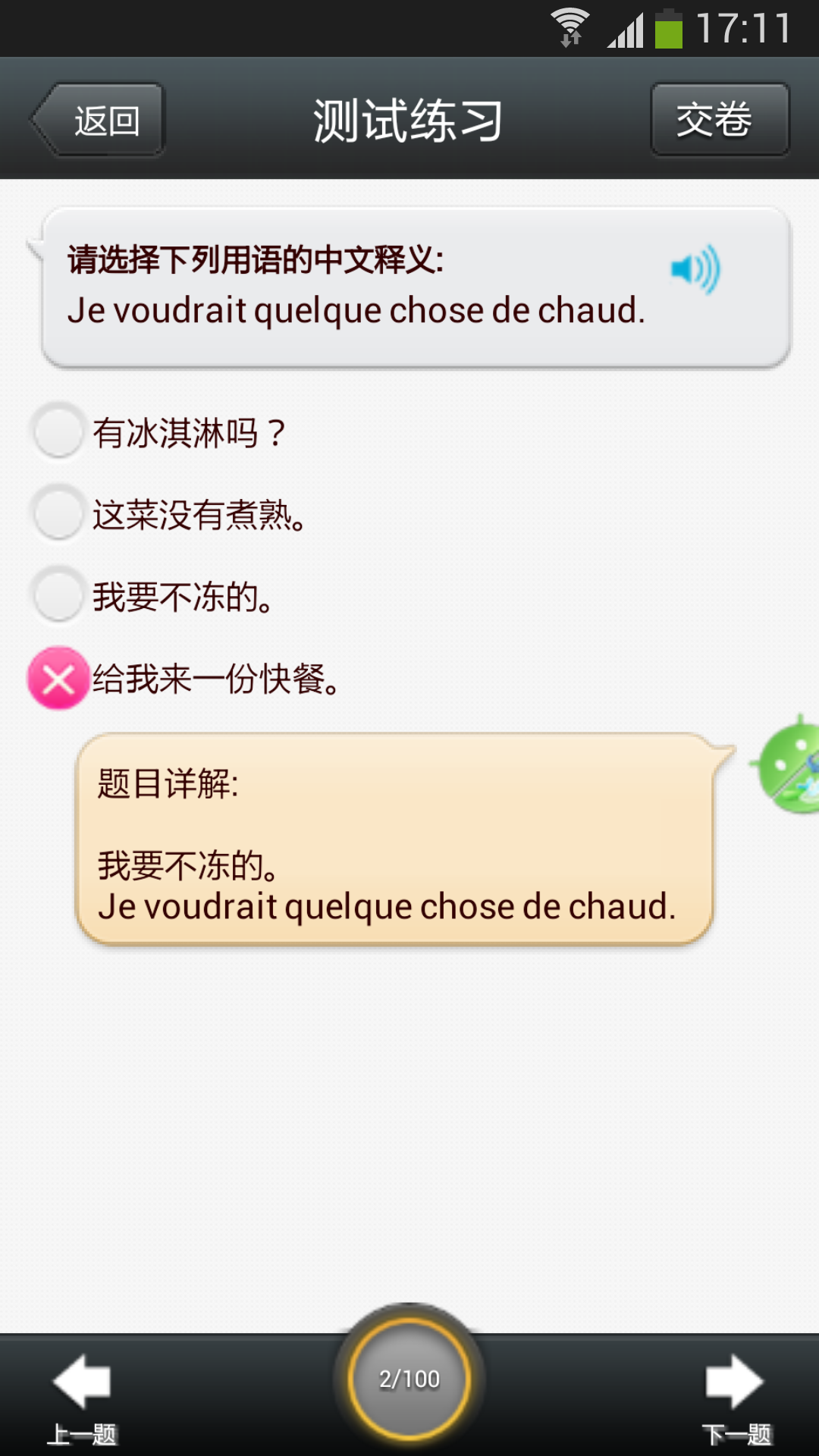Viewport: 819px width, 1456px height.
Task: Submit the test with 交卷
Action: click(x=719, y=120)
